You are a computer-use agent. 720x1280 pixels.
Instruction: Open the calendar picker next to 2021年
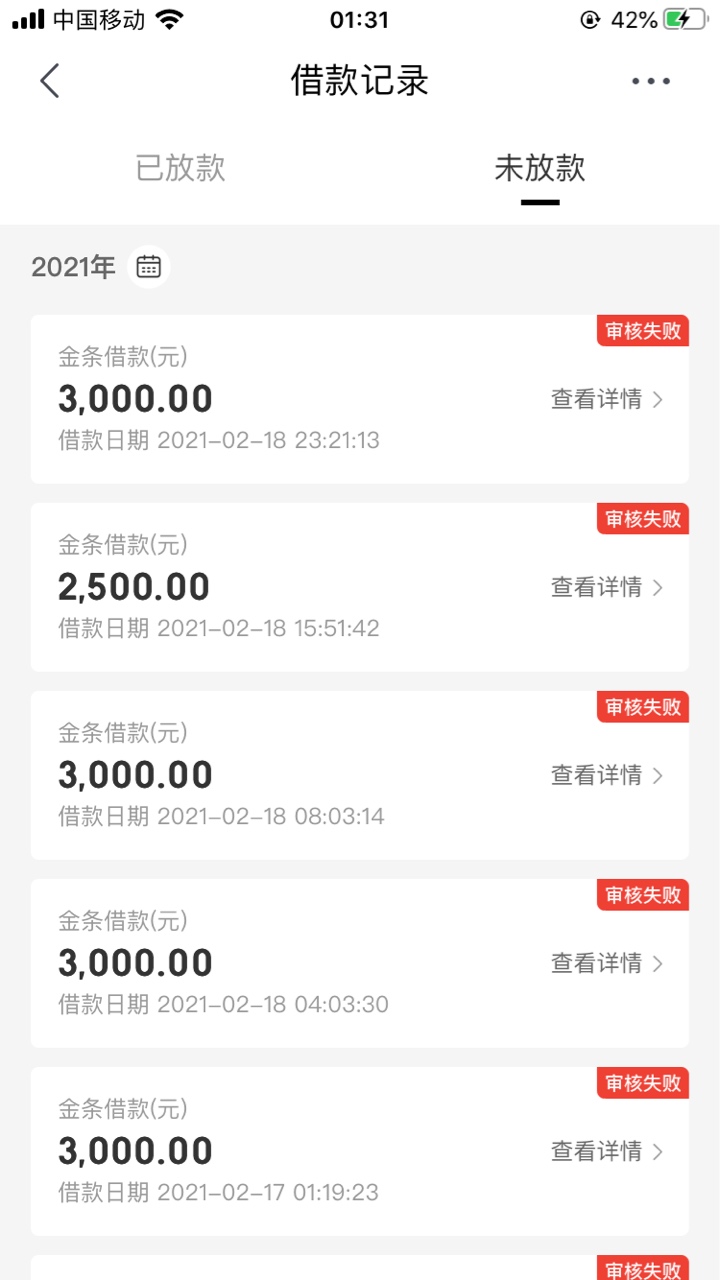tap(149, 266)
